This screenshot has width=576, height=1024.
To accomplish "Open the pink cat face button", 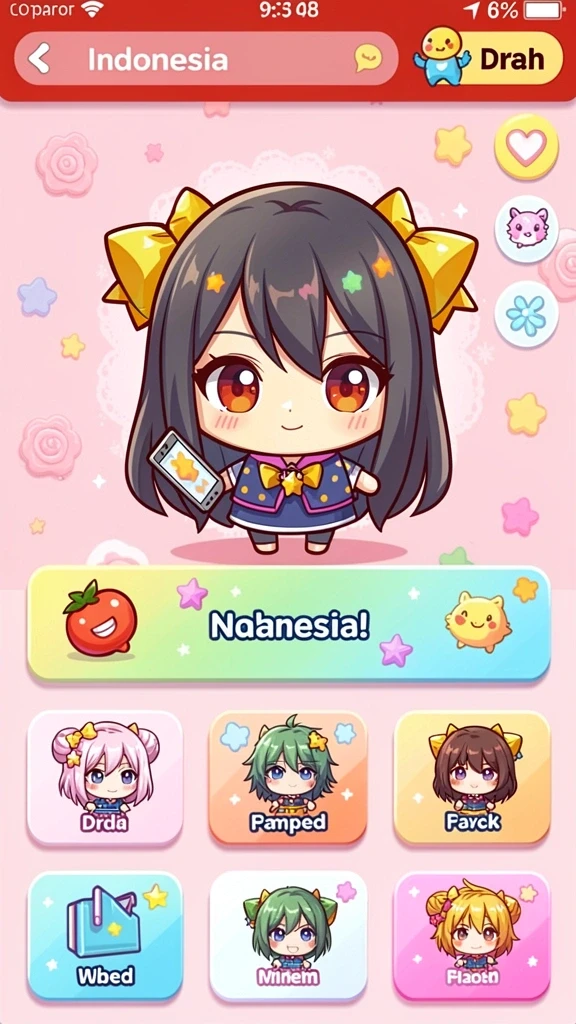I will pyautogui.click(x=526, y=229).
